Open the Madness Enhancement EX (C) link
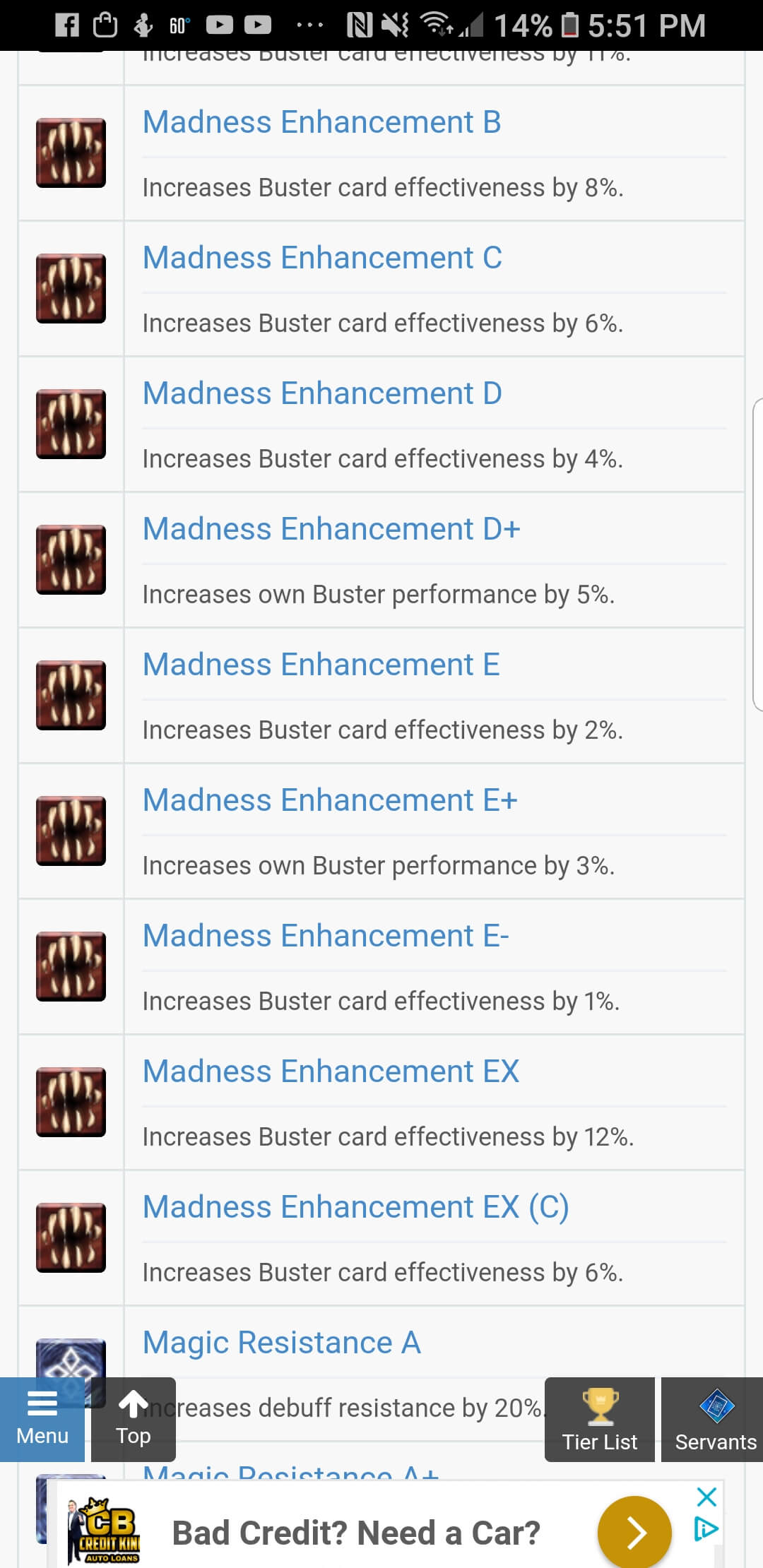The image size is (763, 1568). click(x=355, y=1207)
